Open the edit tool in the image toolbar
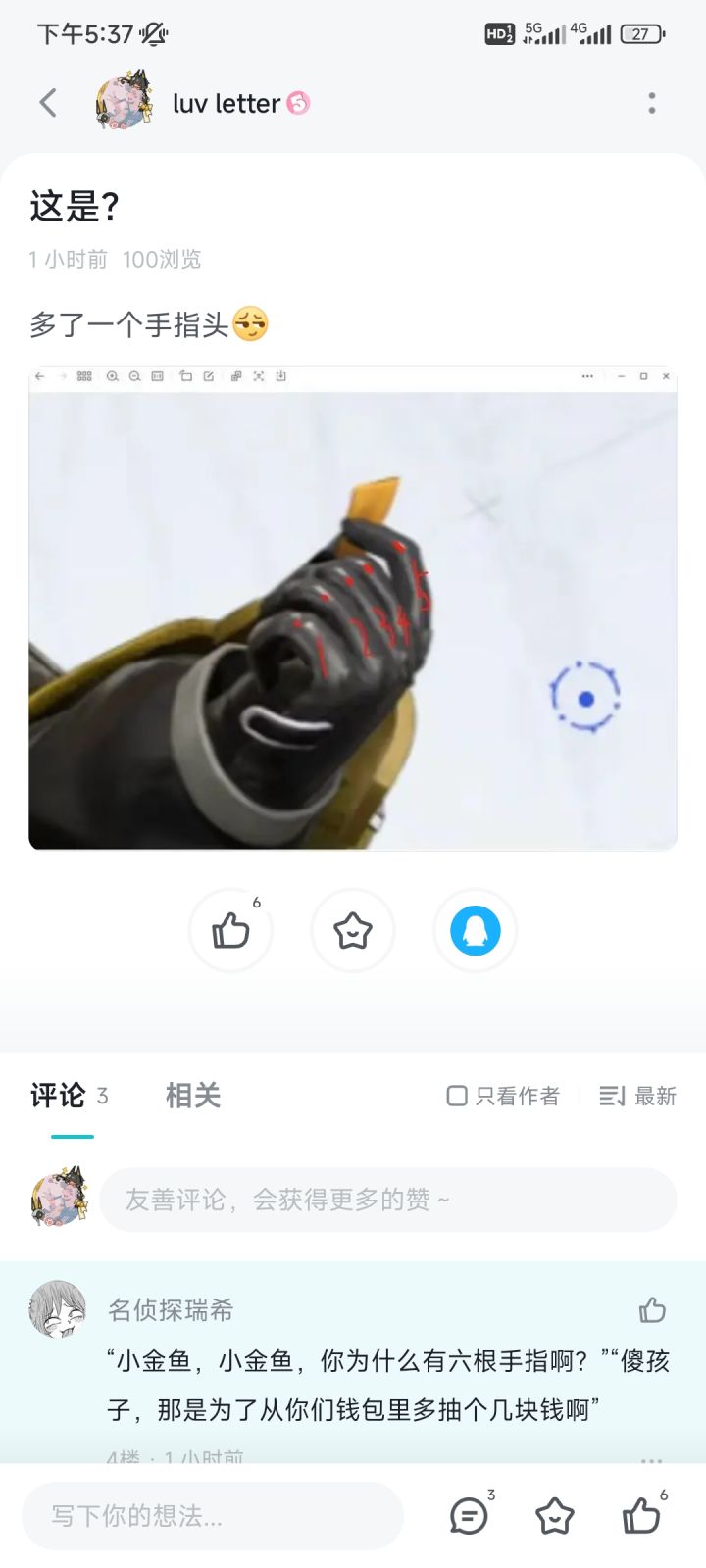This screenshot has height=1568, width=706. click(x=208, y=376)
